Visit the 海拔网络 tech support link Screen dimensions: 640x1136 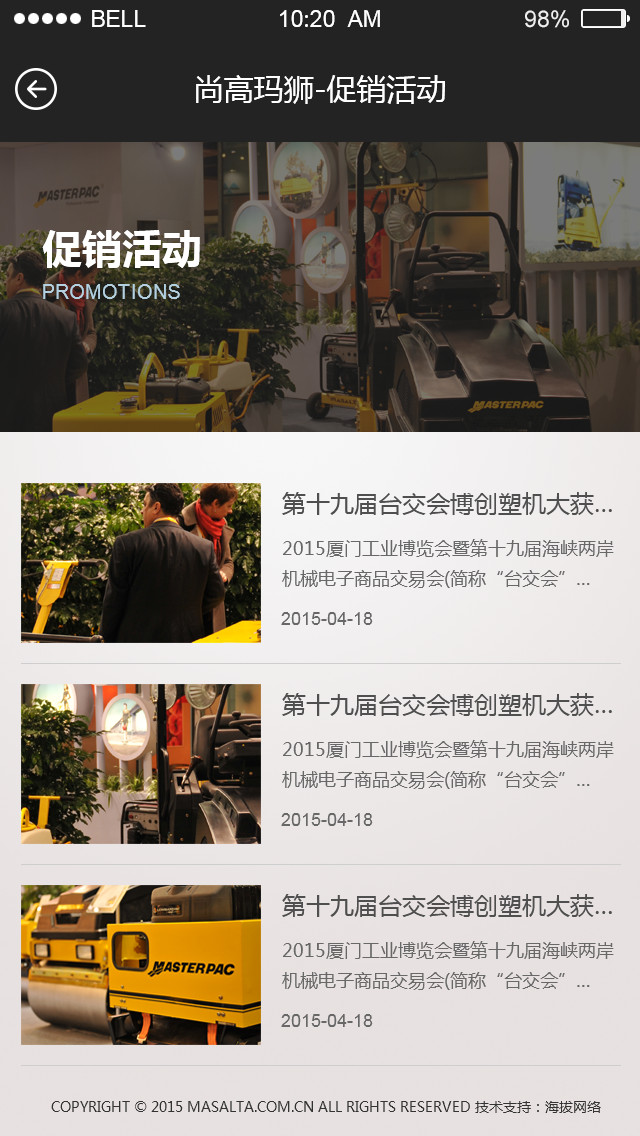coord(573,1107)
